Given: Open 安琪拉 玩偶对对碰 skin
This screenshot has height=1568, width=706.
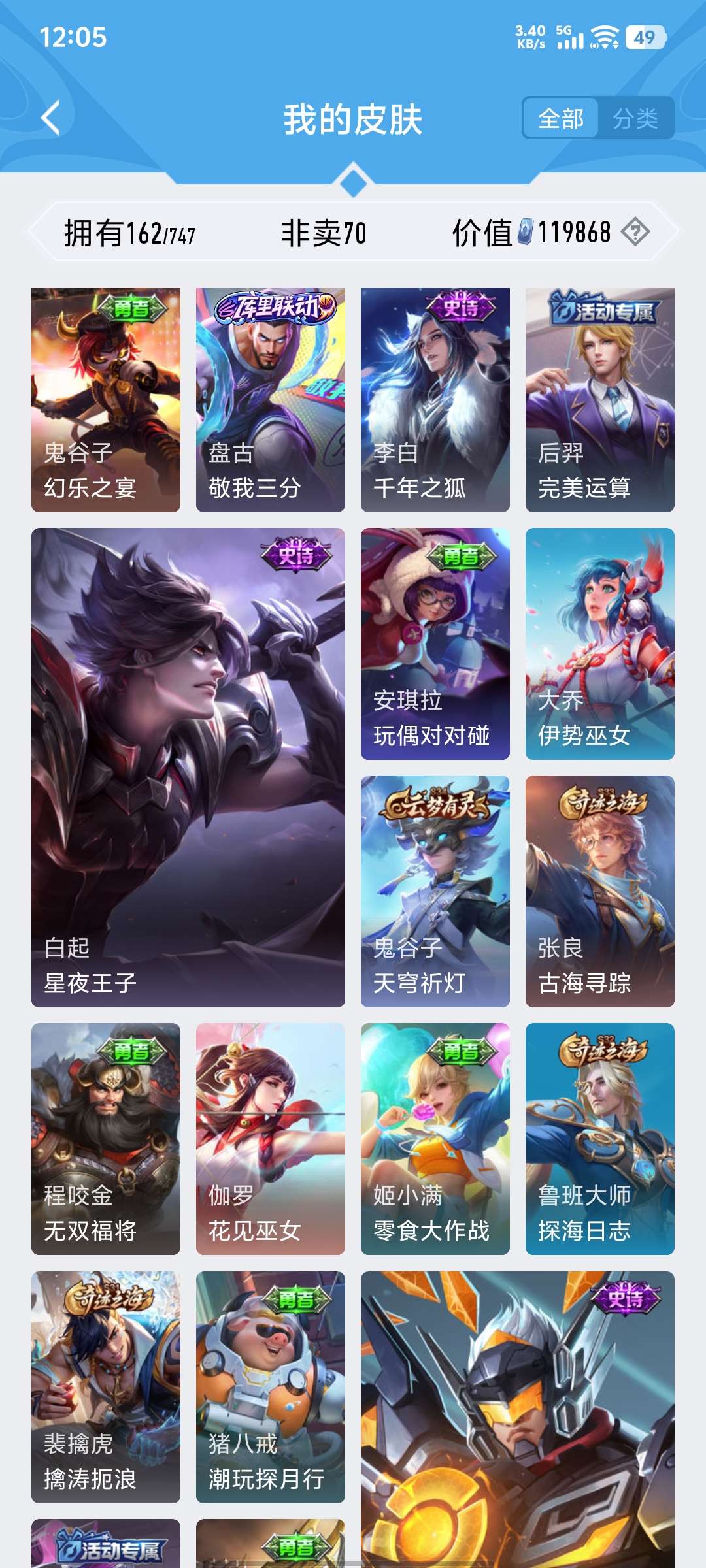Looking at the screenshot, I should click(435, 644).
